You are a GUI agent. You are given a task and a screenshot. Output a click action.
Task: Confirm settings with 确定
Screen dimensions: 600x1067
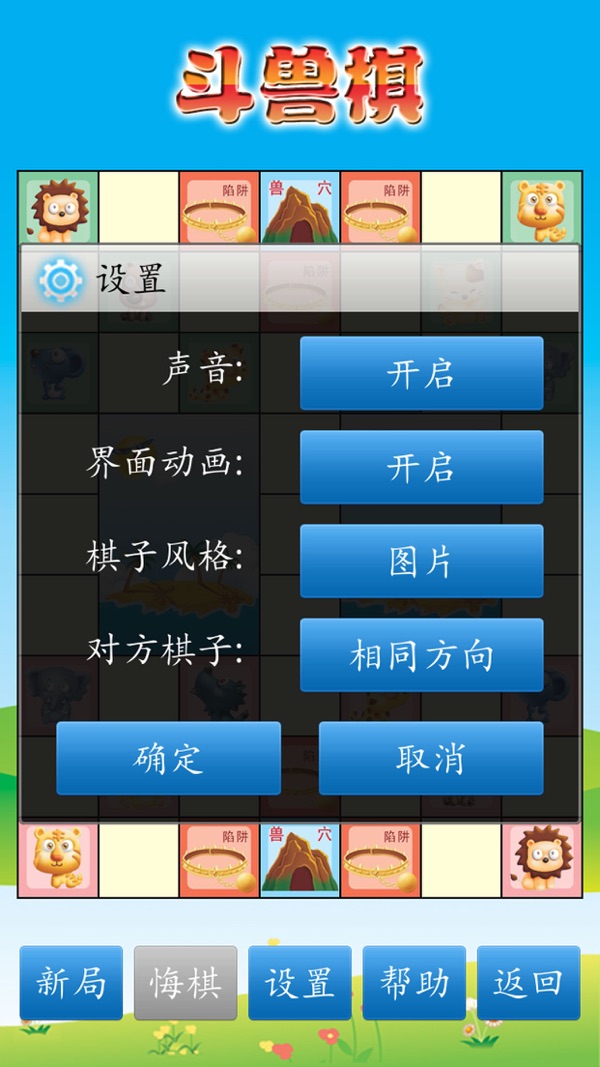click(x=168, y=758)
